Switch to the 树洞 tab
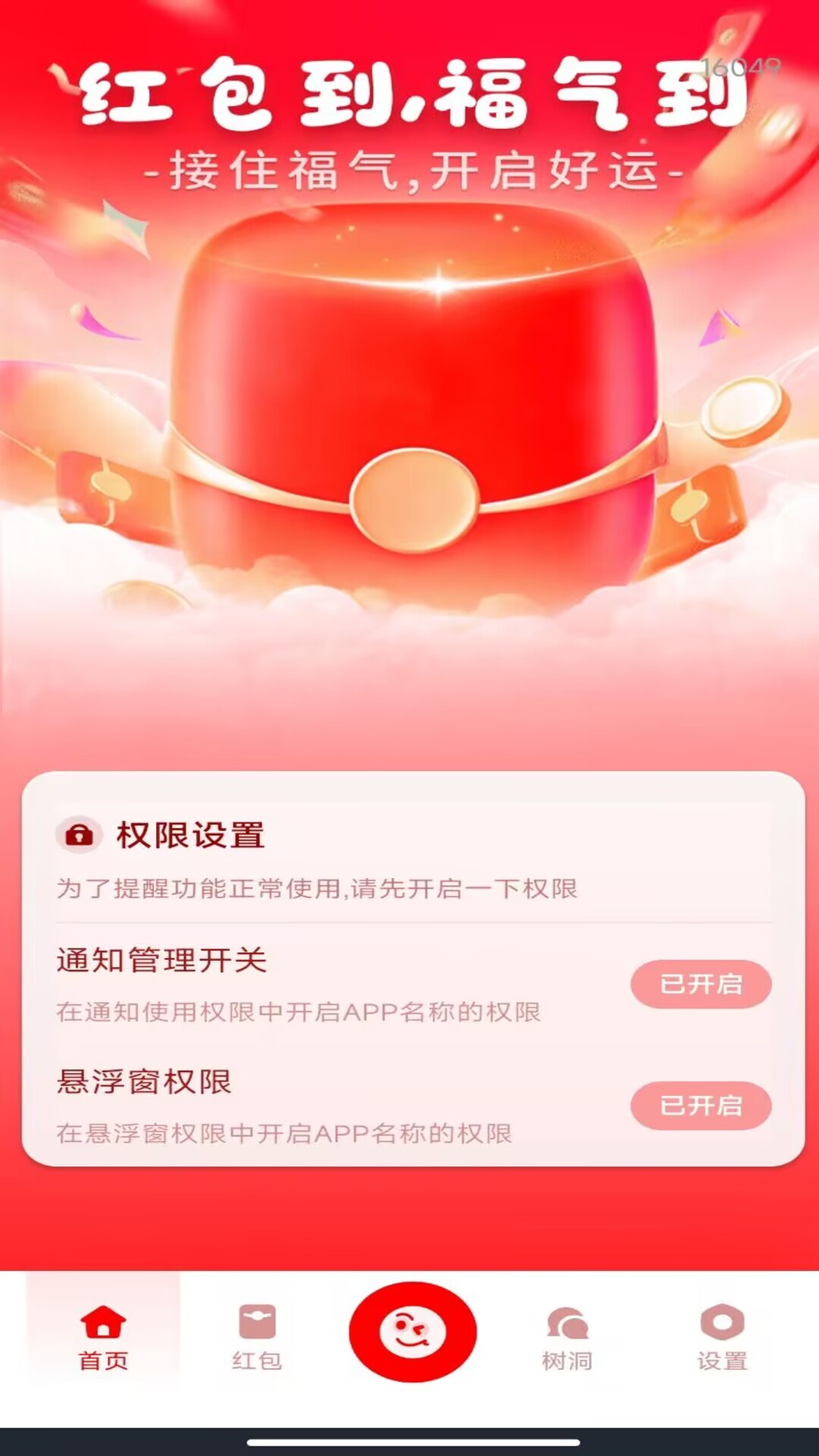The width and height of the screenshot is (819, 1456). click(565, 1357)
